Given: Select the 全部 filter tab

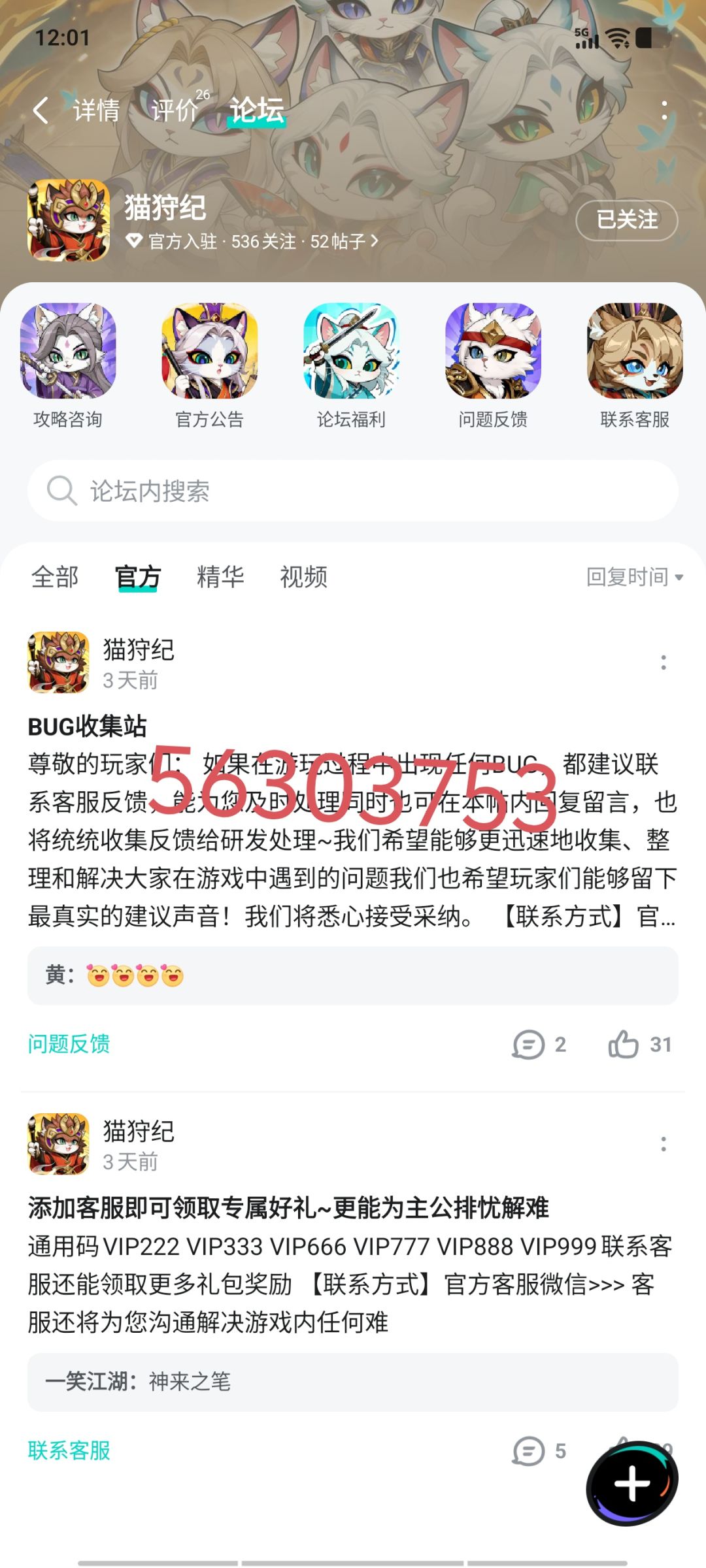Looking at the screenshot, I should coord(55,577).
